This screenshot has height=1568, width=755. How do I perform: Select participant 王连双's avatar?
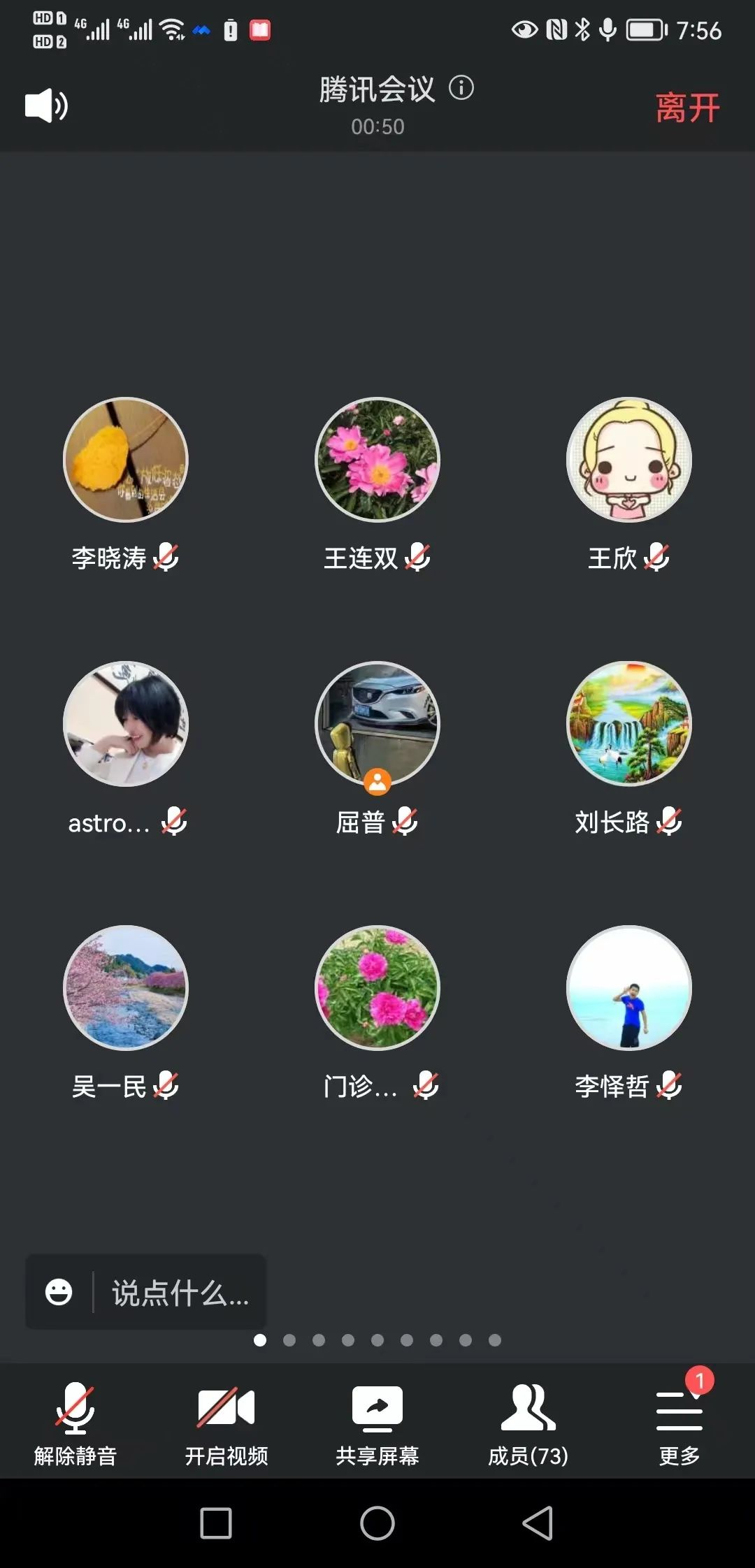pos(377,460)
